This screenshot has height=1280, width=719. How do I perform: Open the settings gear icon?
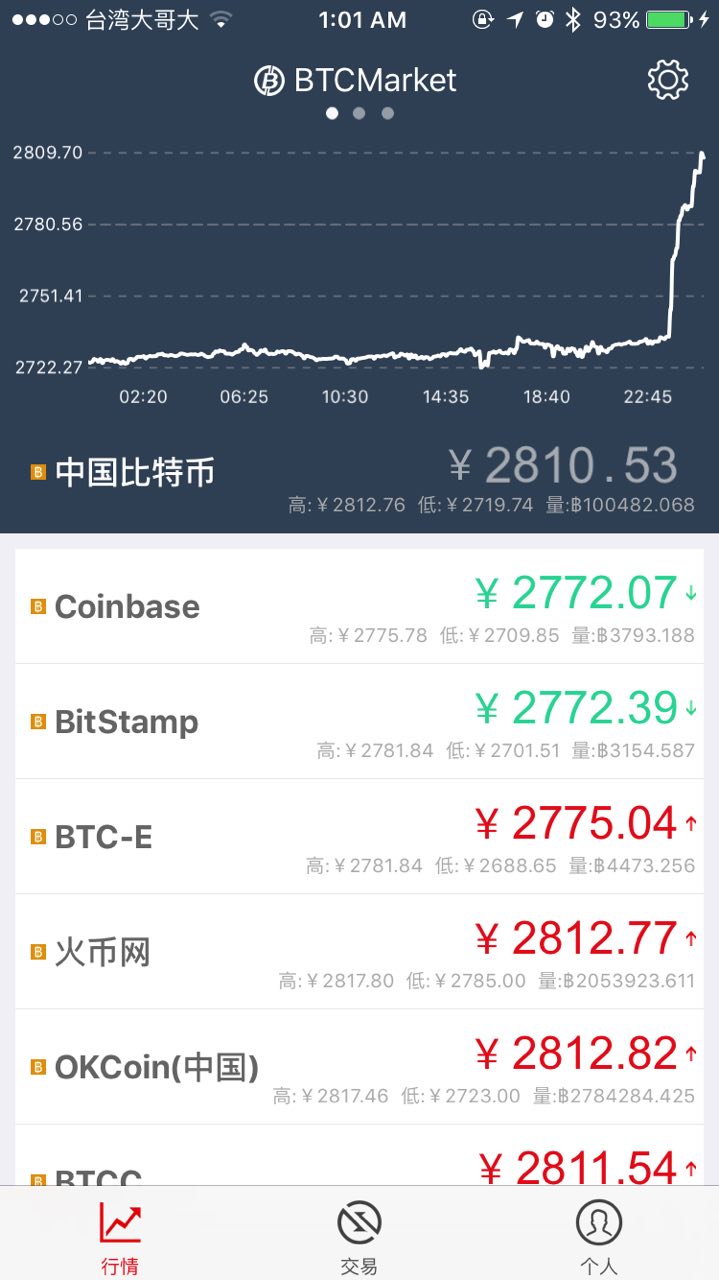668,80
